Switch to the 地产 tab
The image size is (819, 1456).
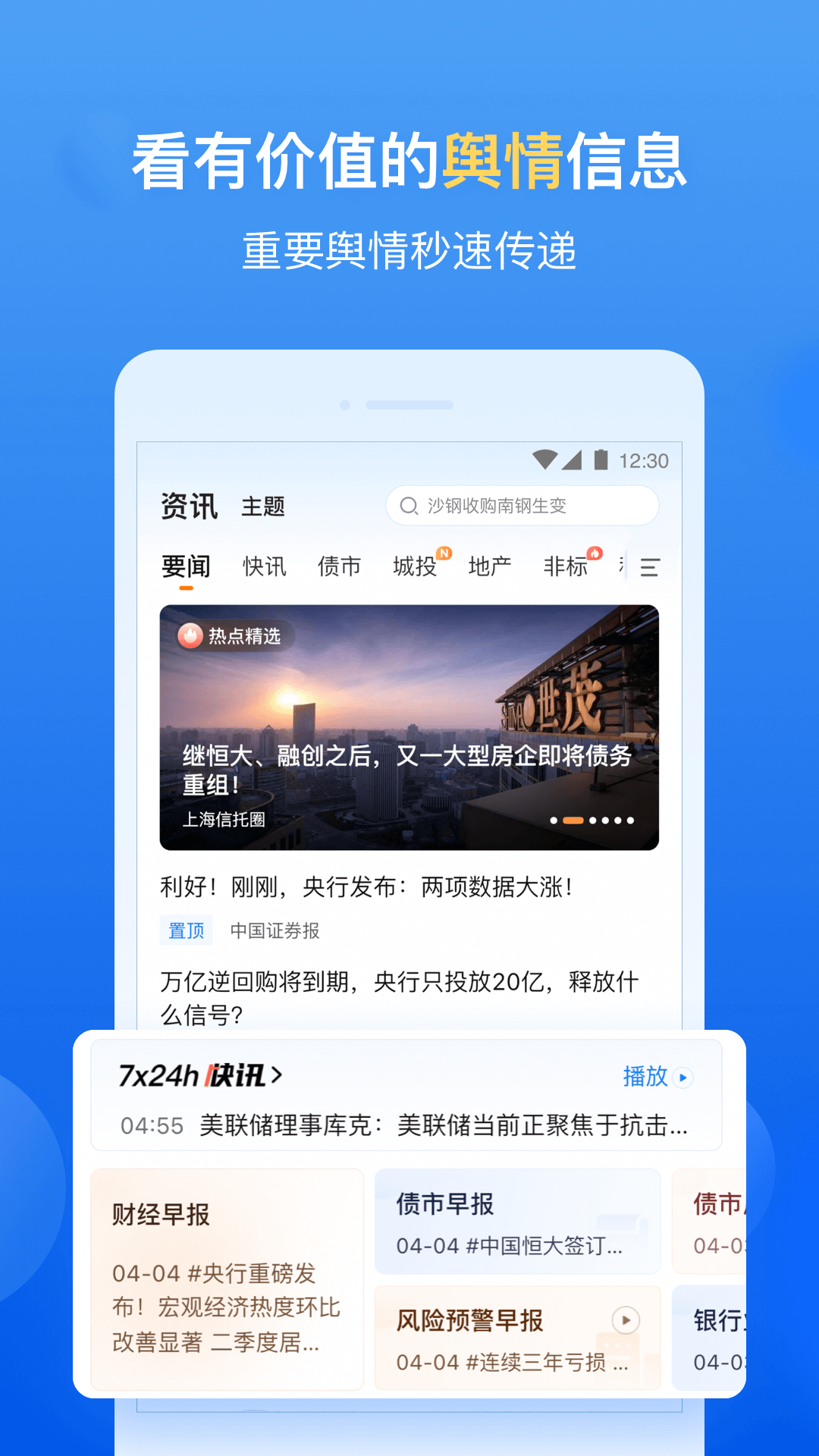coord(489,566)
